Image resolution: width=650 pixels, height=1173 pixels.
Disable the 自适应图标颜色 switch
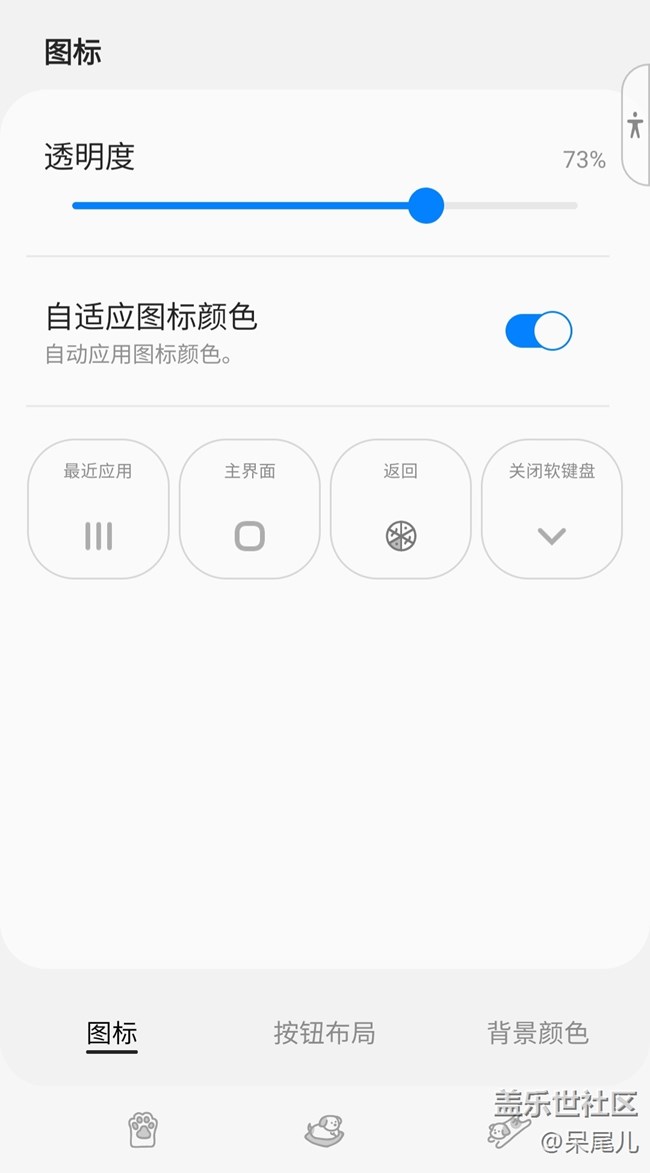click(538, 331)
